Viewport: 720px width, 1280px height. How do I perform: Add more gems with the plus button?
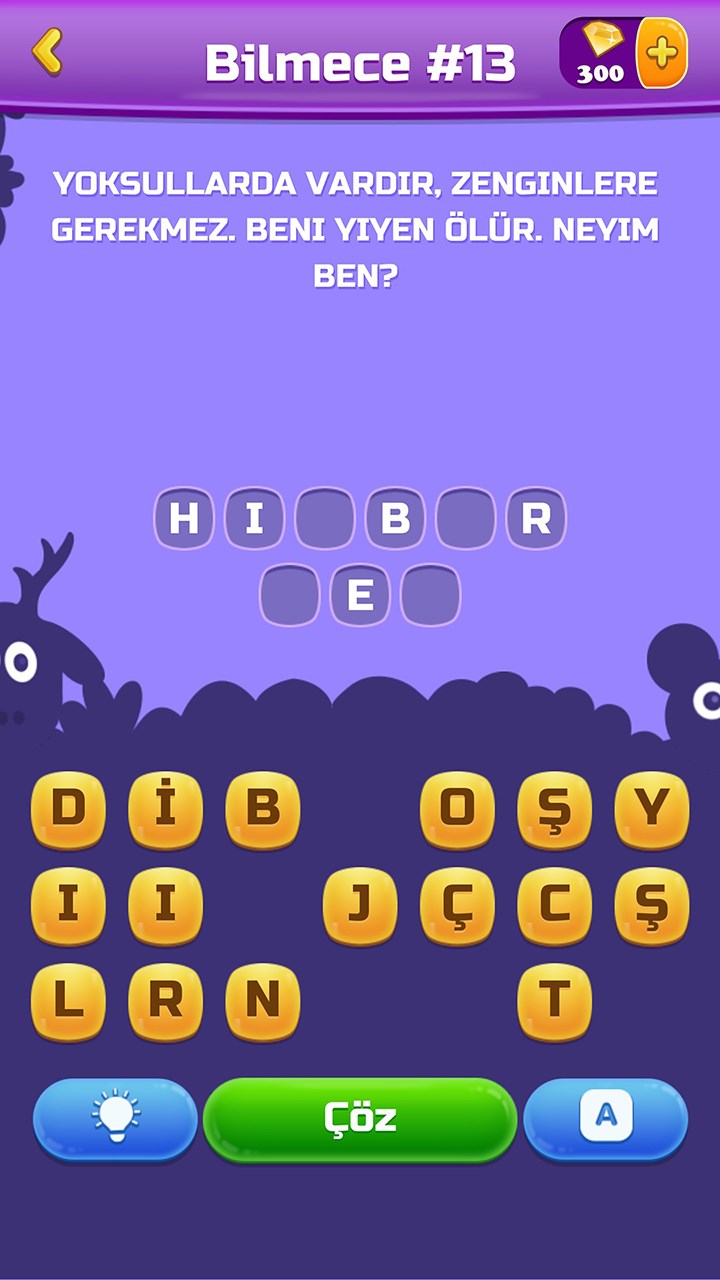[662, 52]
